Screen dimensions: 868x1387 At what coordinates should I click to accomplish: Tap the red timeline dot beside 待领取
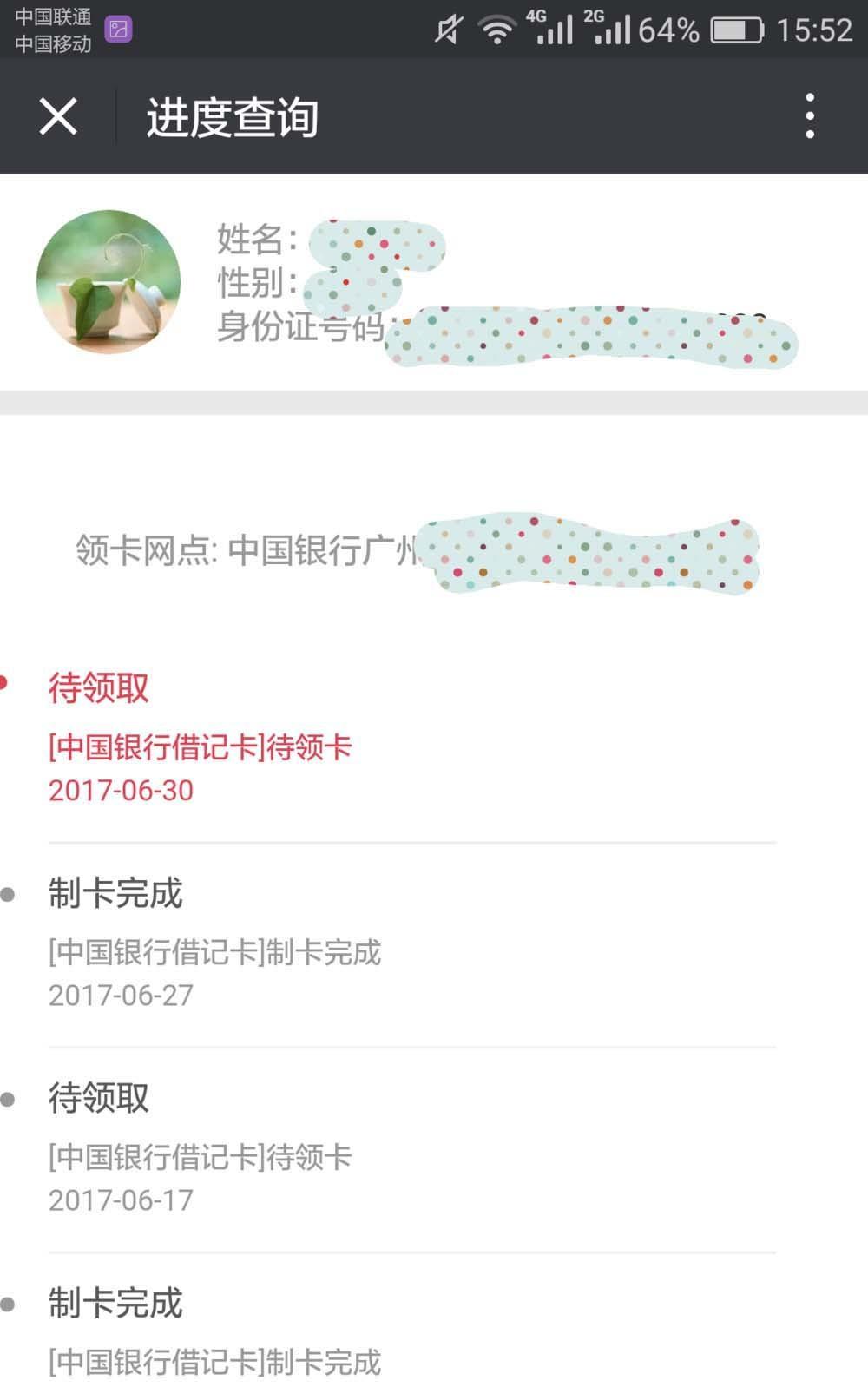[x=5, y=684]
